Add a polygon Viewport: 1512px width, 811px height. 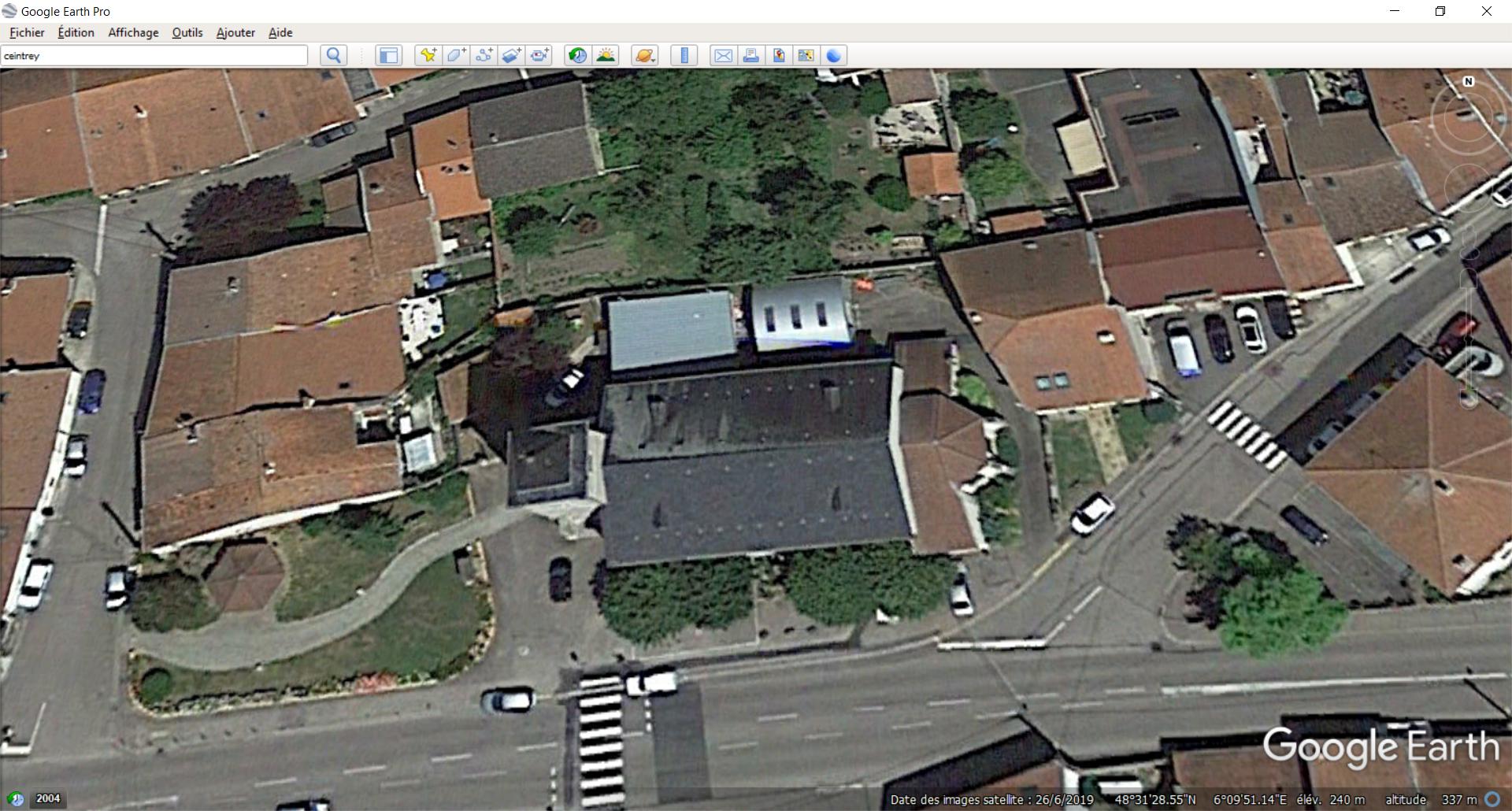(x=456, y=55)
